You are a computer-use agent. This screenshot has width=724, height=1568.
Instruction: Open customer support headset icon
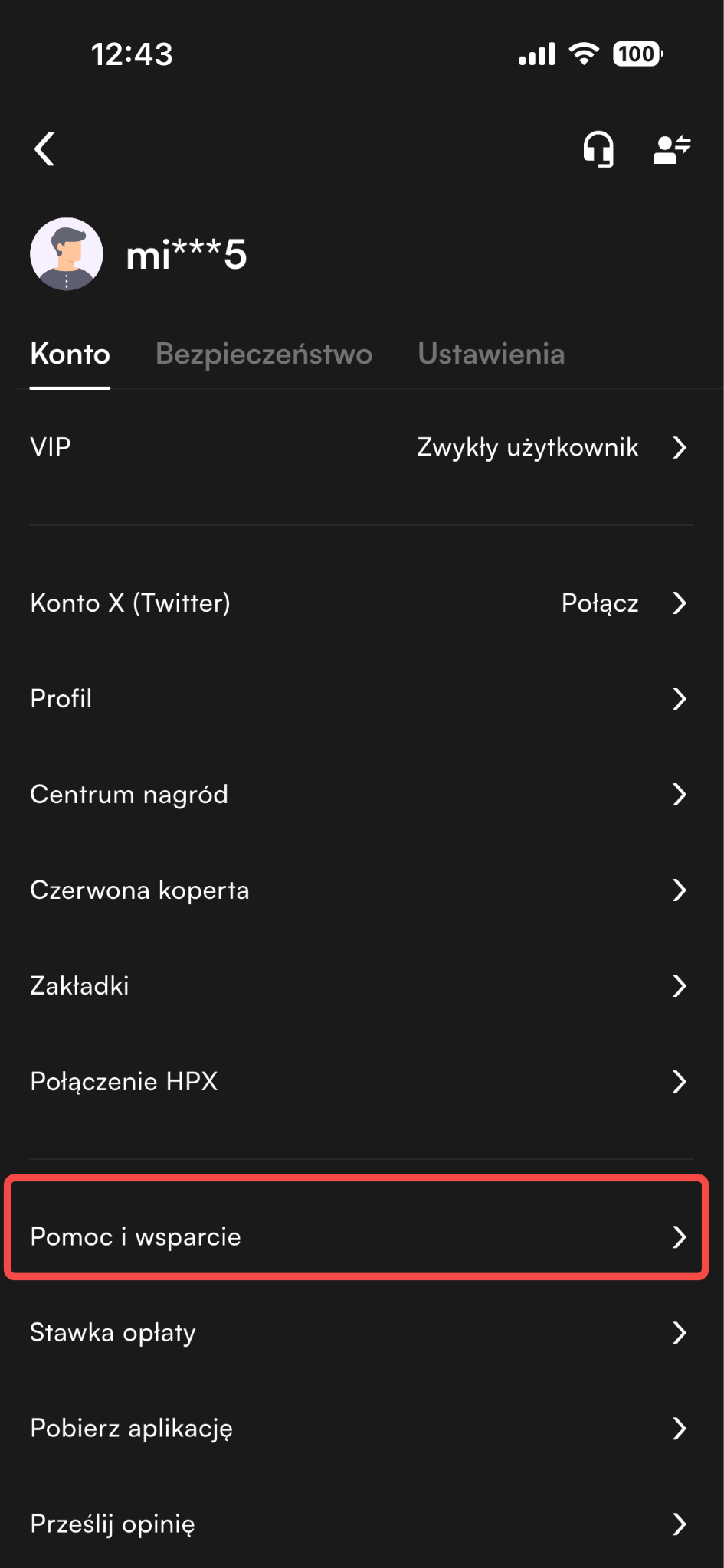598,149
